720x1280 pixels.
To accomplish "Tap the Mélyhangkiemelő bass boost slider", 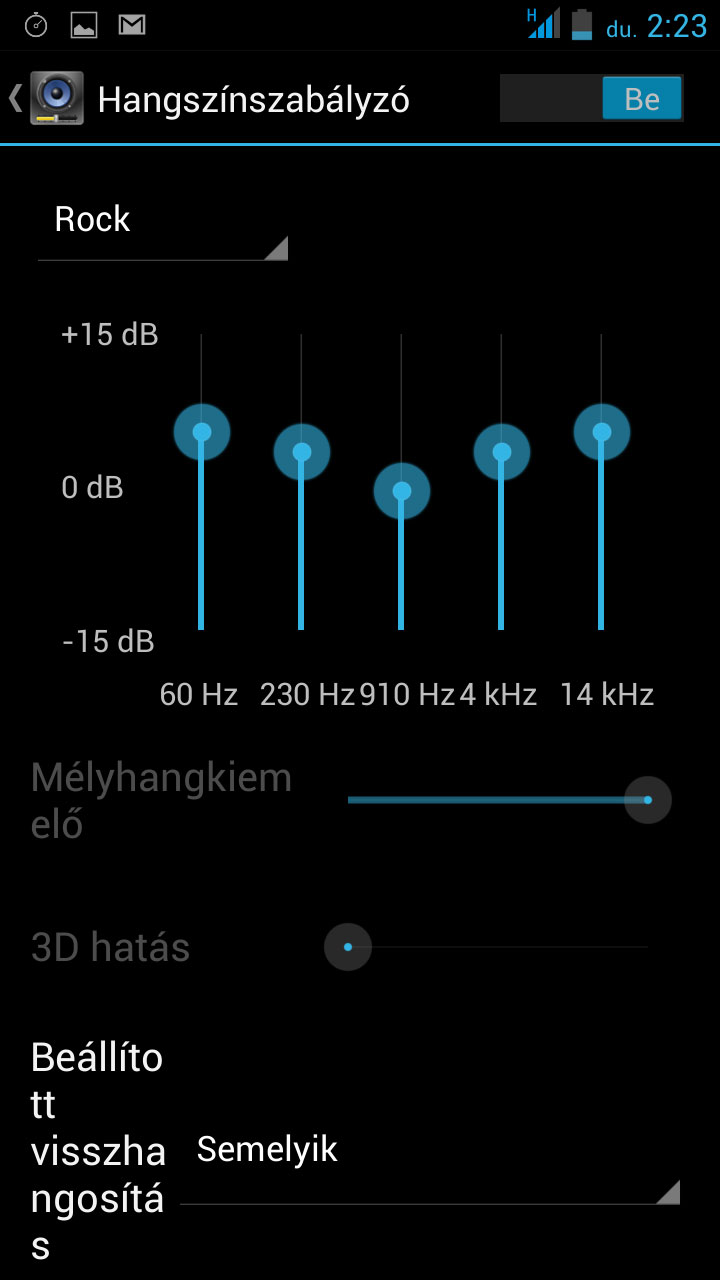I will point(498,800).
